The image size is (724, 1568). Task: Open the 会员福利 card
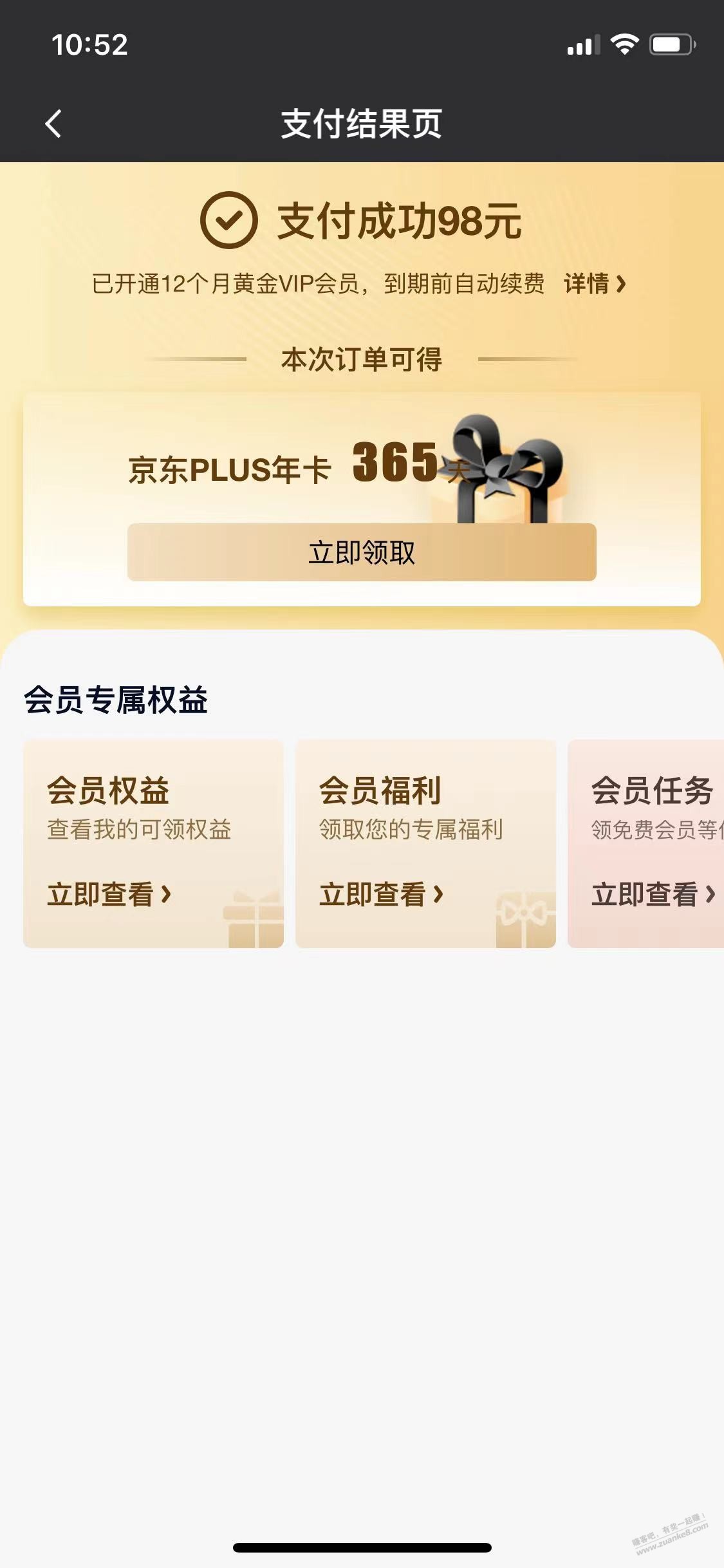[425, 843]
